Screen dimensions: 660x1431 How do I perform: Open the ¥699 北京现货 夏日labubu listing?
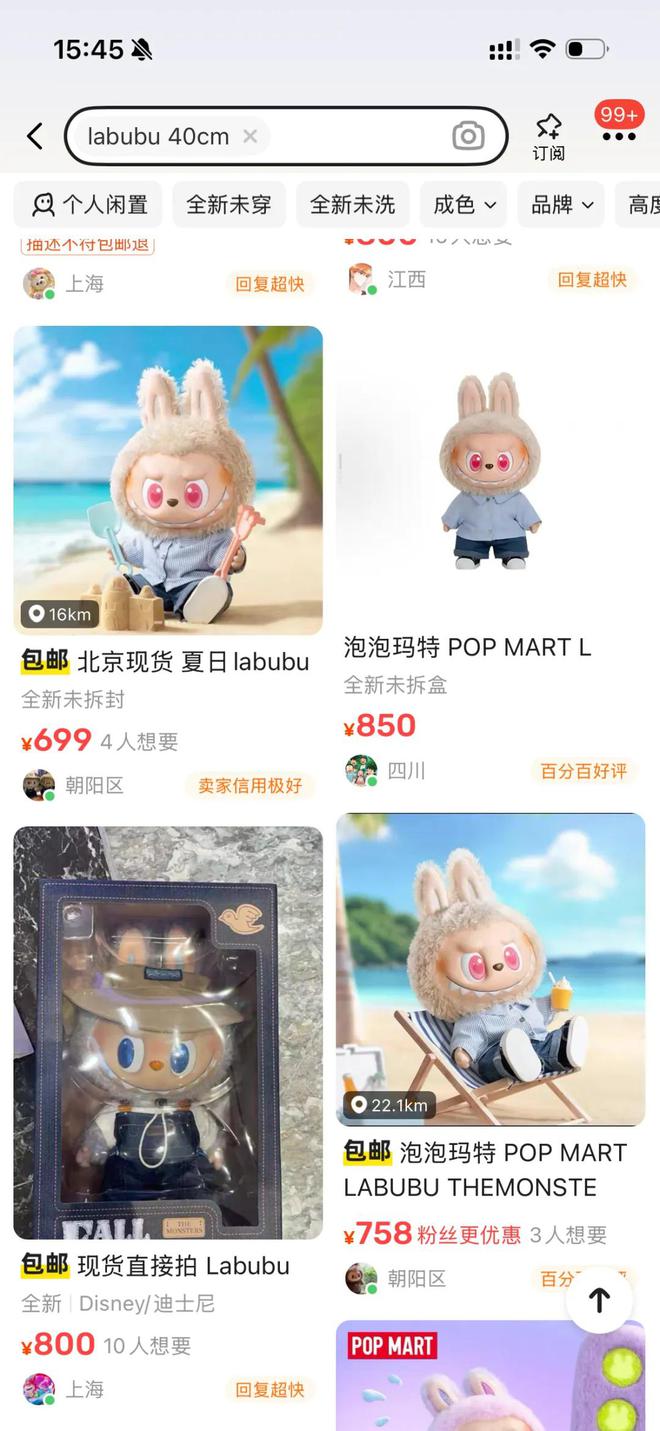coord(168,480)
